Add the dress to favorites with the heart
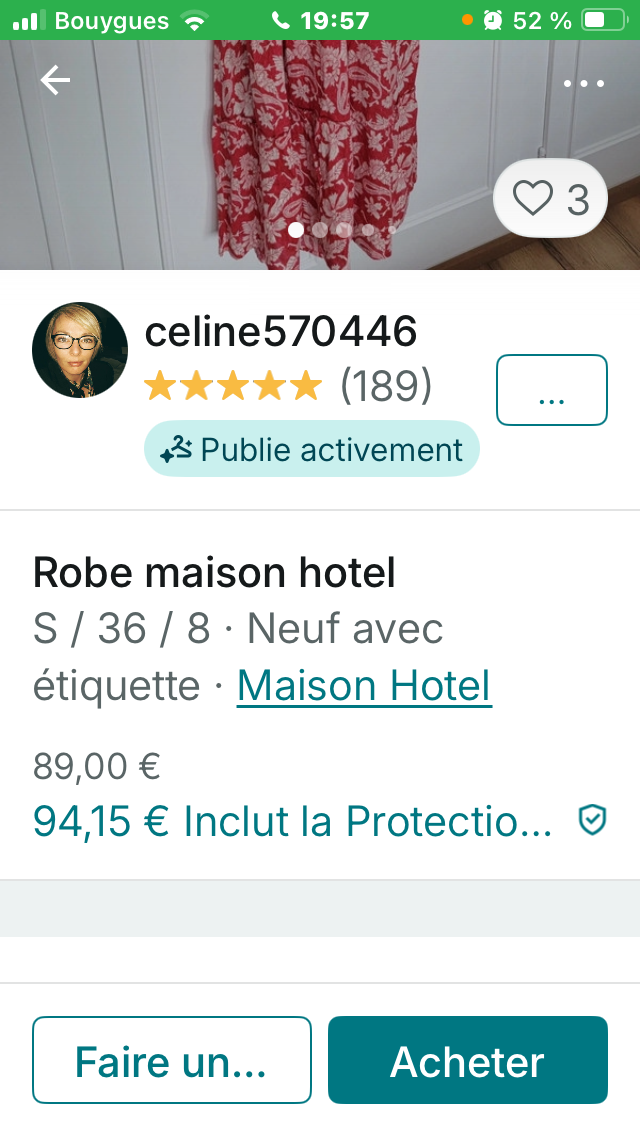 (551, 198)
